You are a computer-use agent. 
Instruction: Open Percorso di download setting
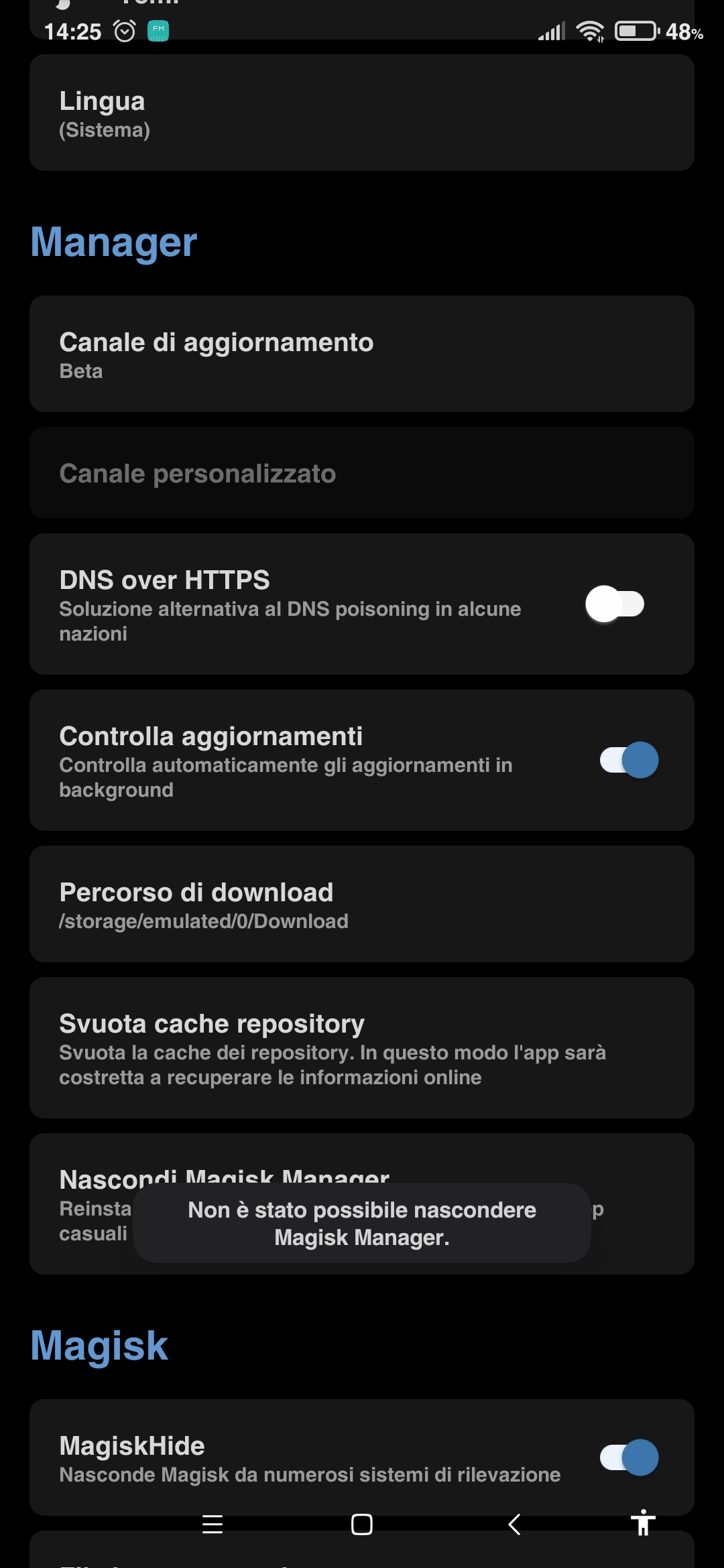click(x=362, y=904)
